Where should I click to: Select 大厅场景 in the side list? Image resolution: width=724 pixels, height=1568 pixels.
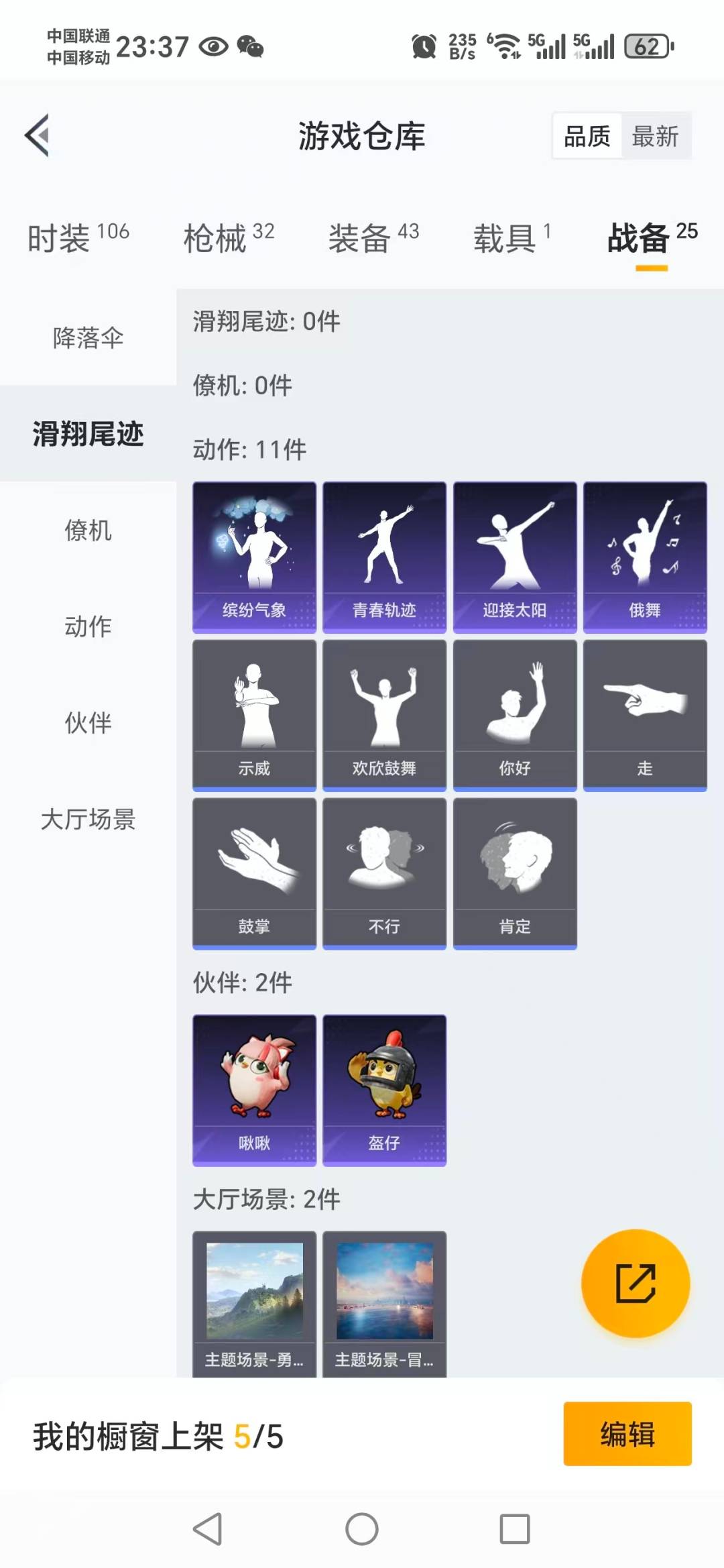tap(88, 819)
